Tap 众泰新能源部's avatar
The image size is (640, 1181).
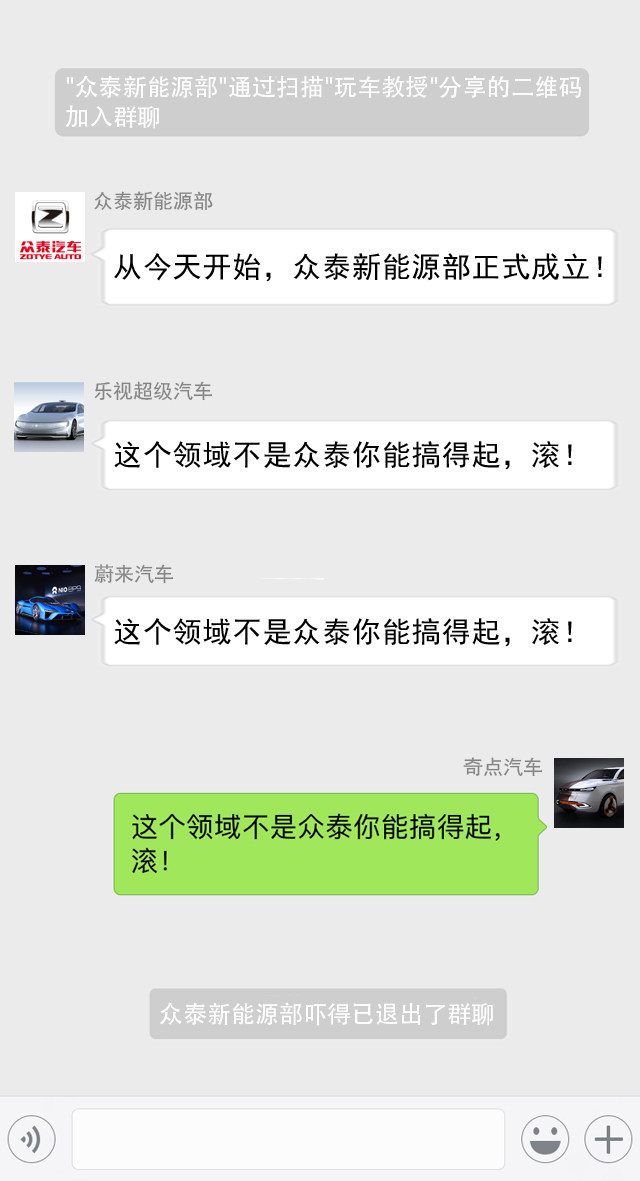tap(50, 227)
